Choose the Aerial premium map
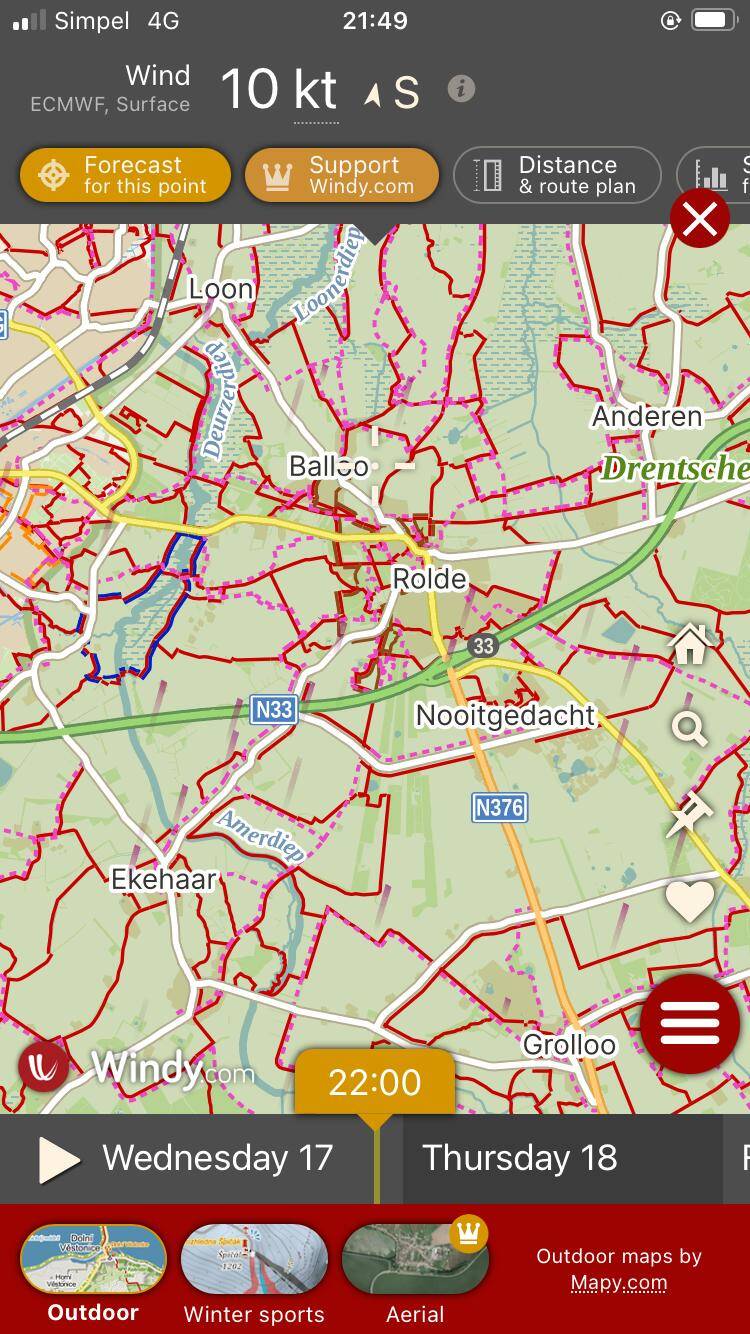 415,1260
